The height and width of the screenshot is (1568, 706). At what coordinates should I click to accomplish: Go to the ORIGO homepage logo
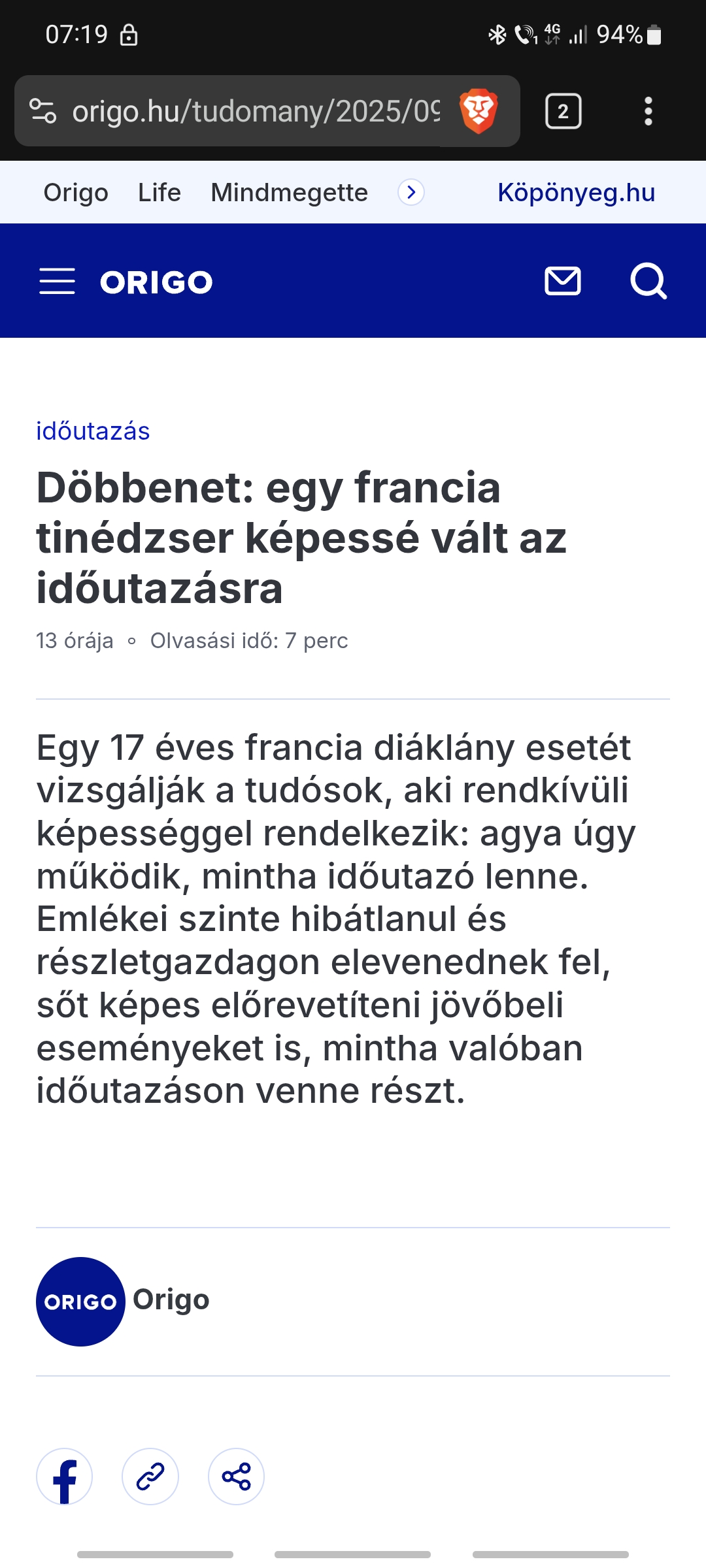coord(156,282)
